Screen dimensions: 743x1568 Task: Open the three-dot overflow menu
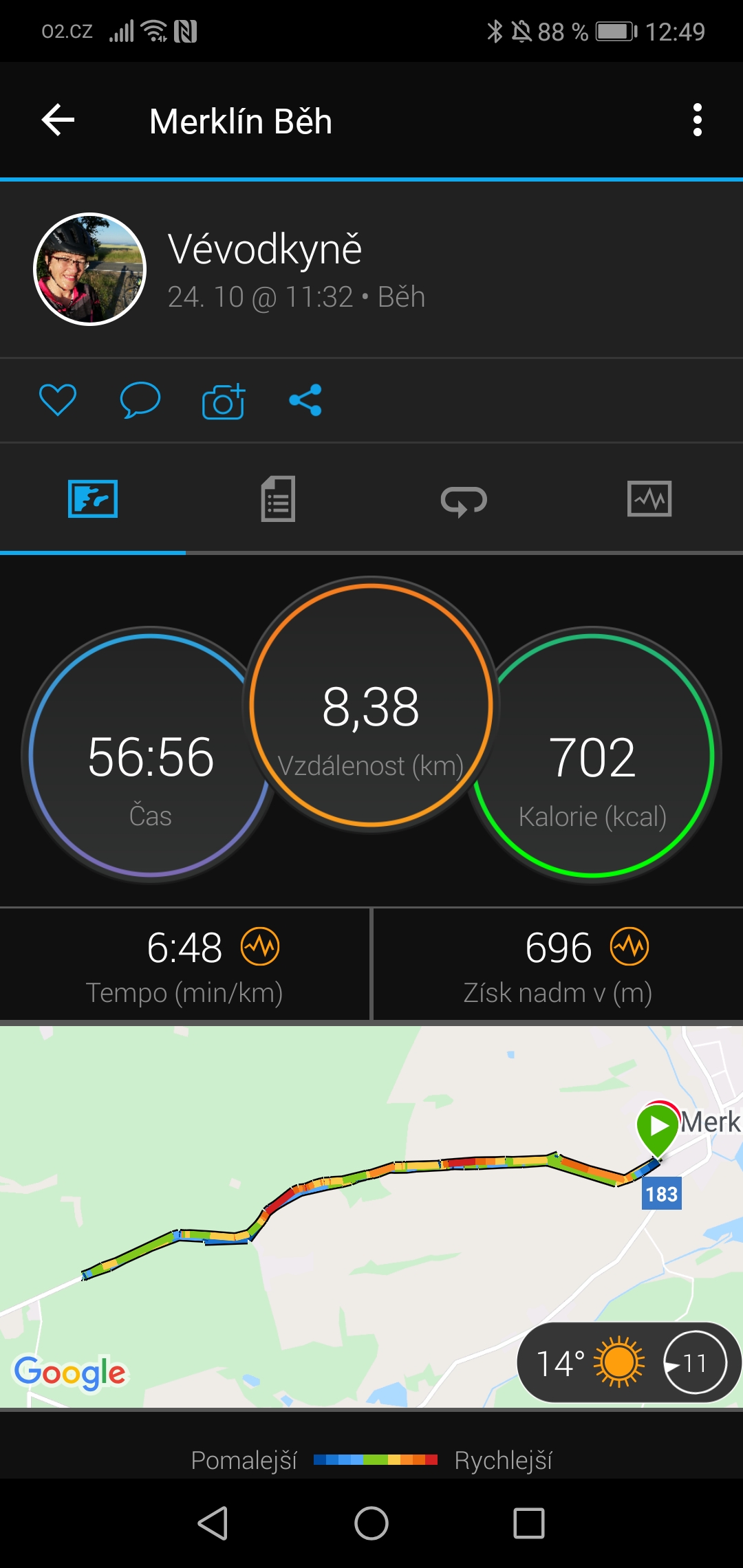coord(697,120)
